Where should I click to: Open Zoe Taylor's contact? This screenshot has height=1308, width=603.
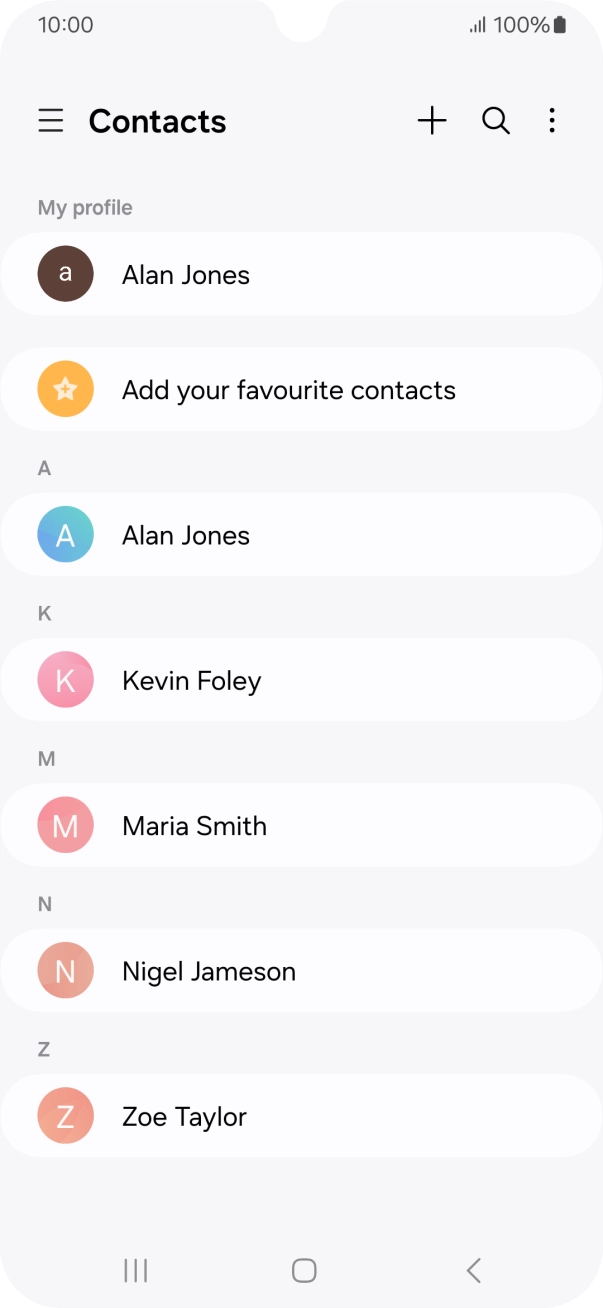point(300,1116)
